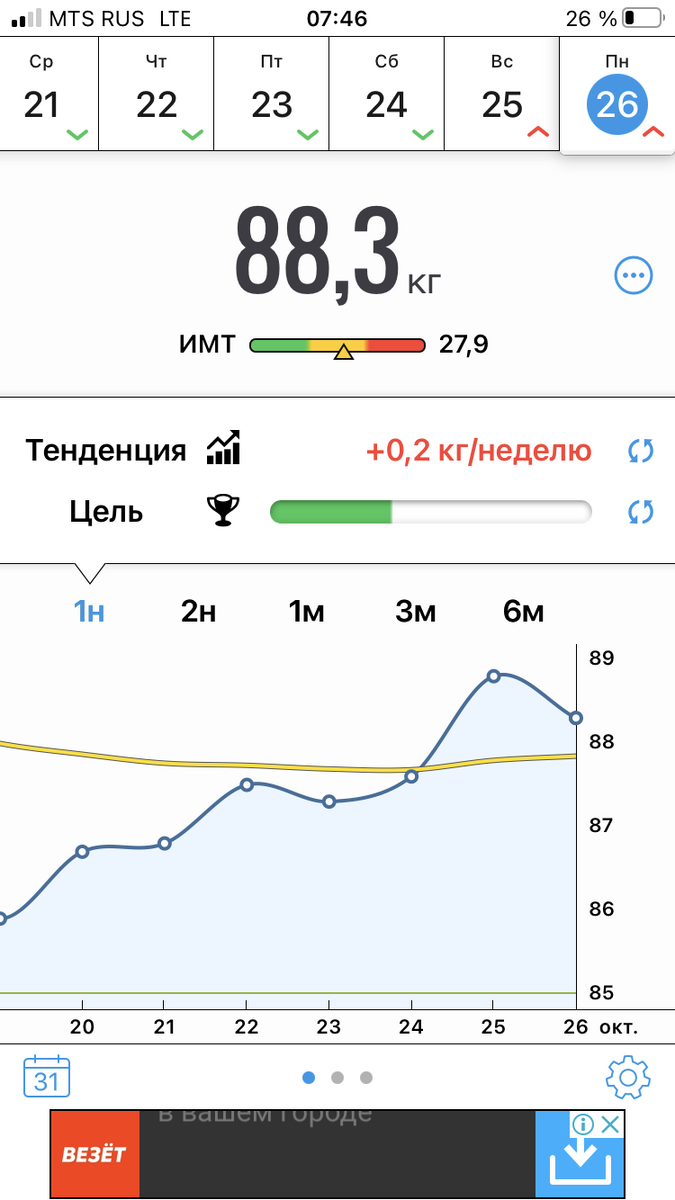Select Sunday 25 in the date strip
The image size is (675, 1200).
click(501, 94)
